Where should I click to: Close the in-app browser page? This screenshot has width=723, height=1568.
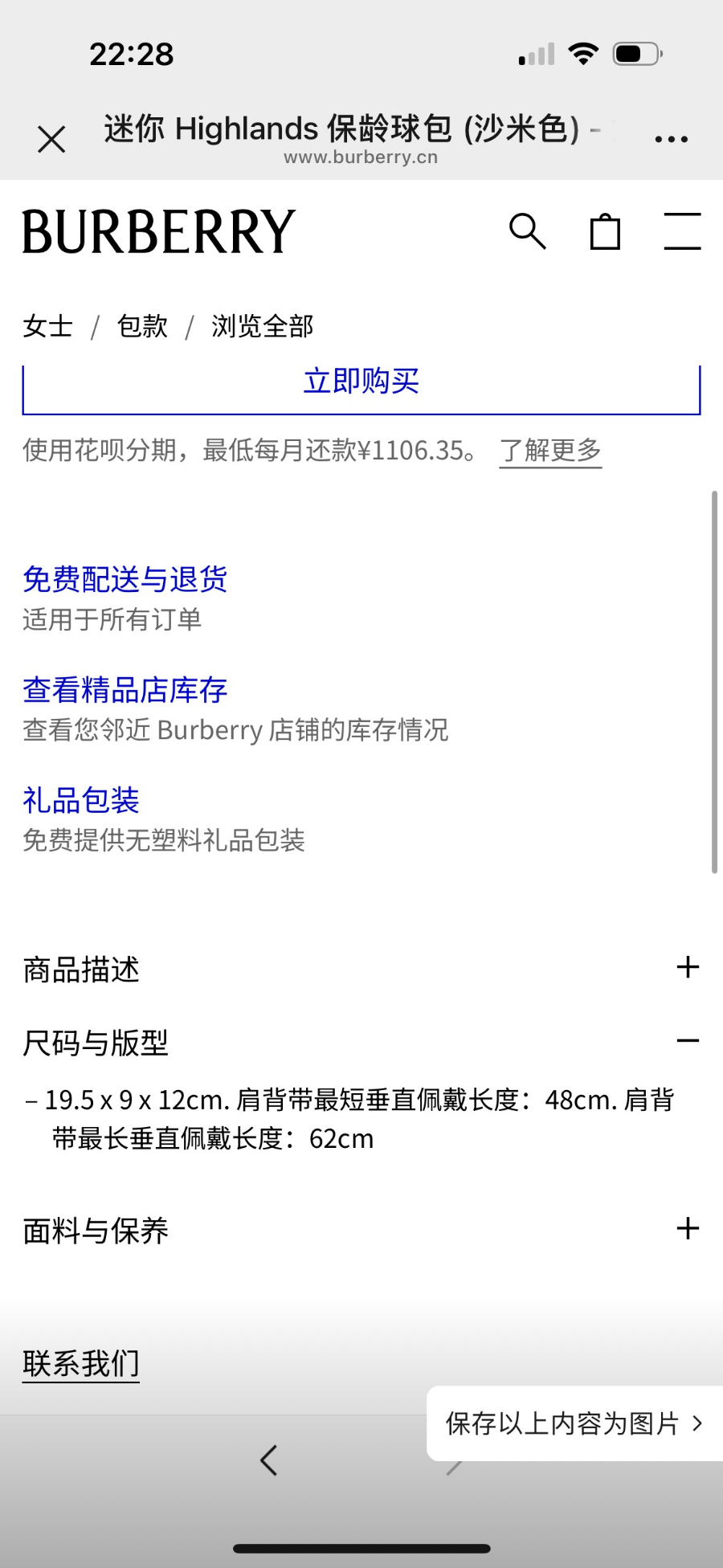[x=51, y=140]
